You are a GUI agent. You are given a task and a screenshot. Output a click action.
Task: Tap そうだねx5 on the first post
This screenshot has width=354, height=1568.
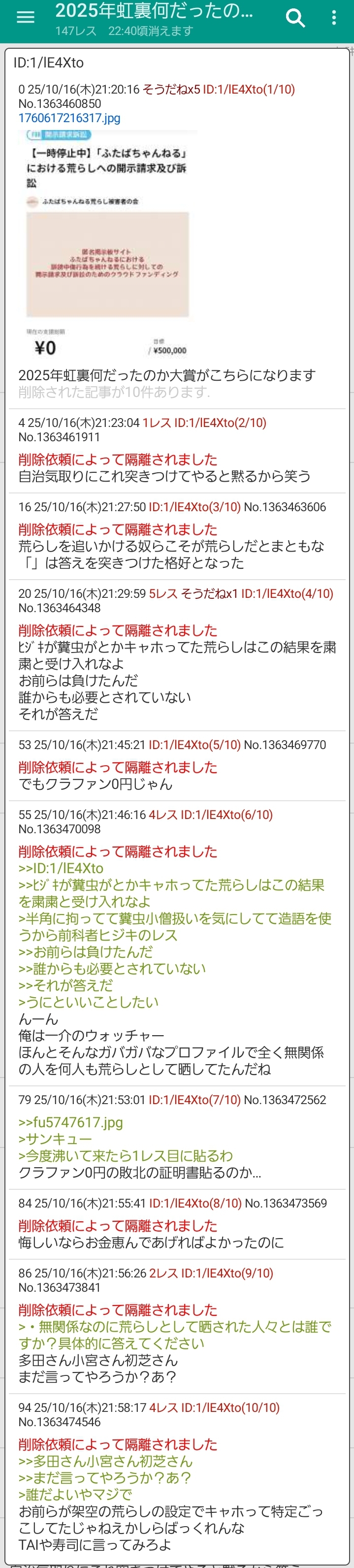point(171,90)
